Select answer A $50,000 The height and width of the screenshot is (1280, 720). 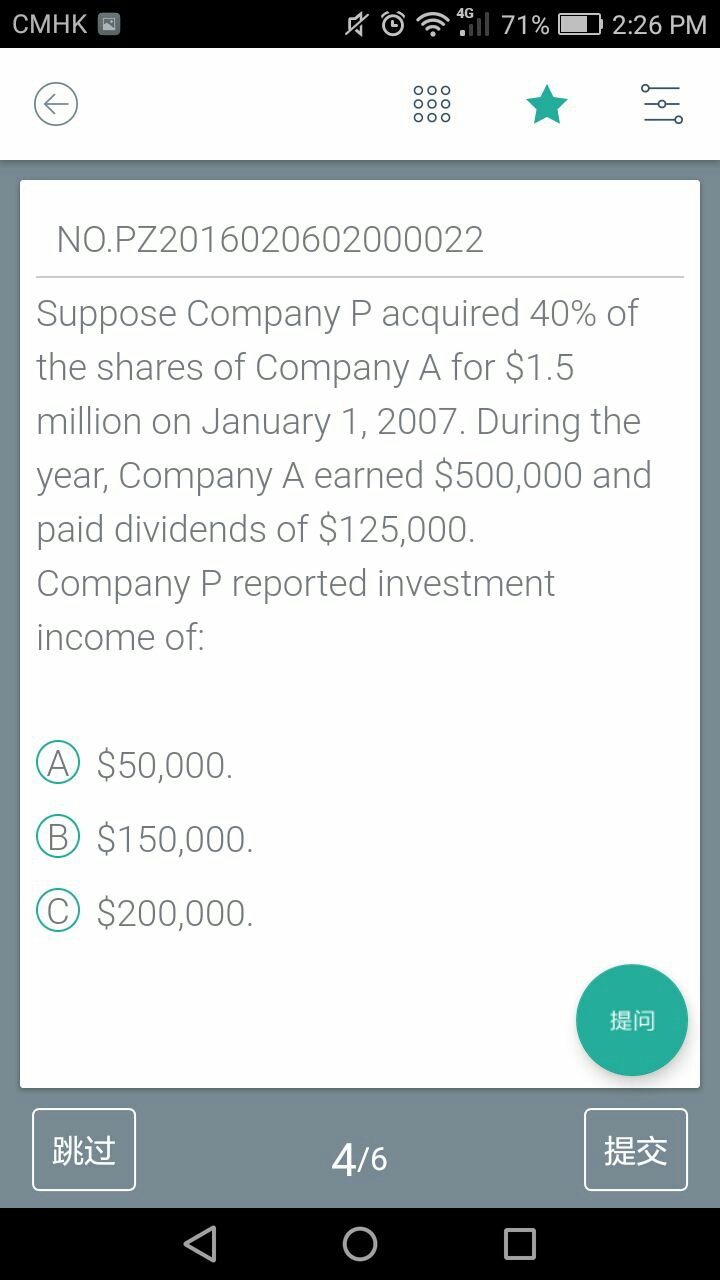135,765
